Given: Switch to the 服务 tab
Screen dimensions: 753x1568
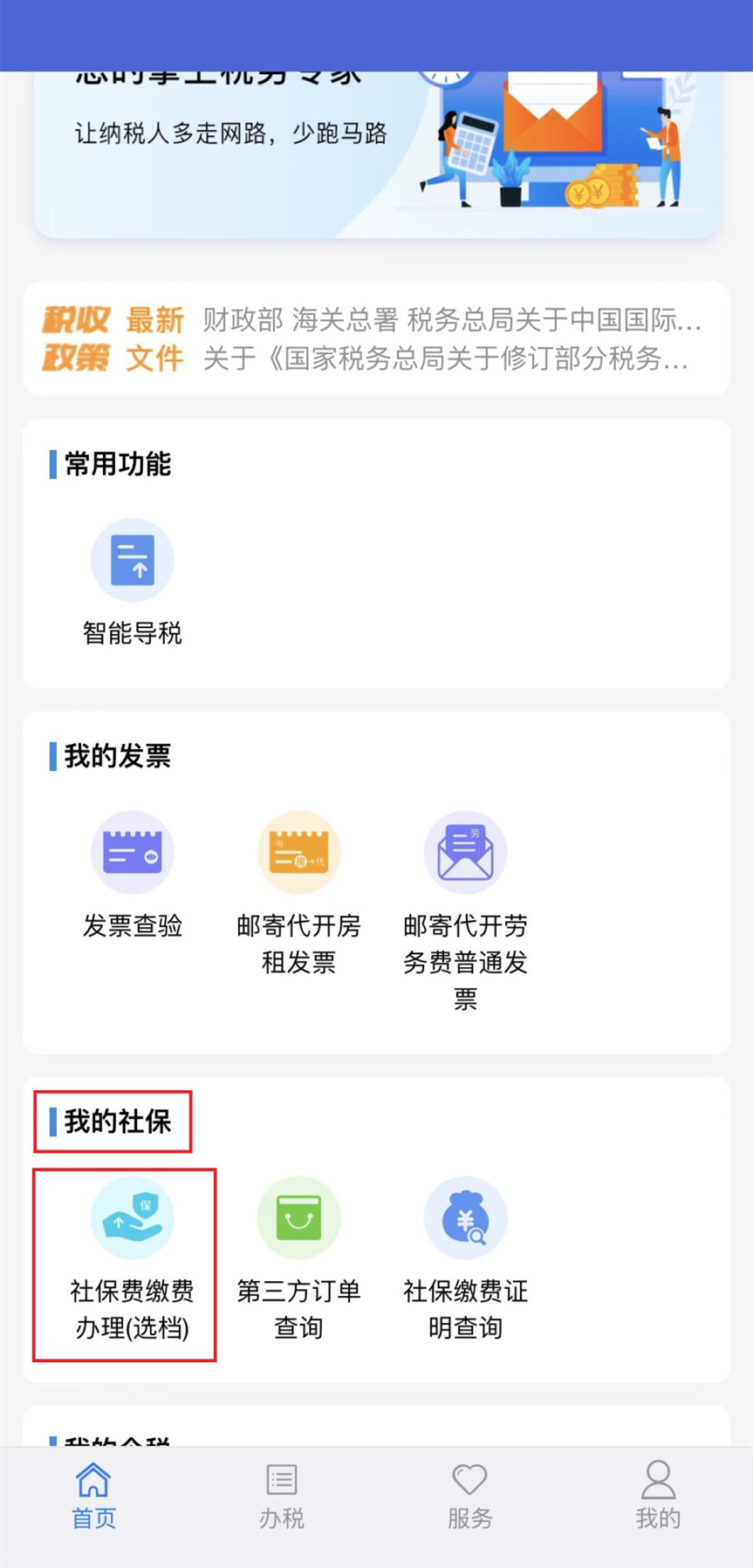Looking at the screenshot, I should coord(470,1496).
